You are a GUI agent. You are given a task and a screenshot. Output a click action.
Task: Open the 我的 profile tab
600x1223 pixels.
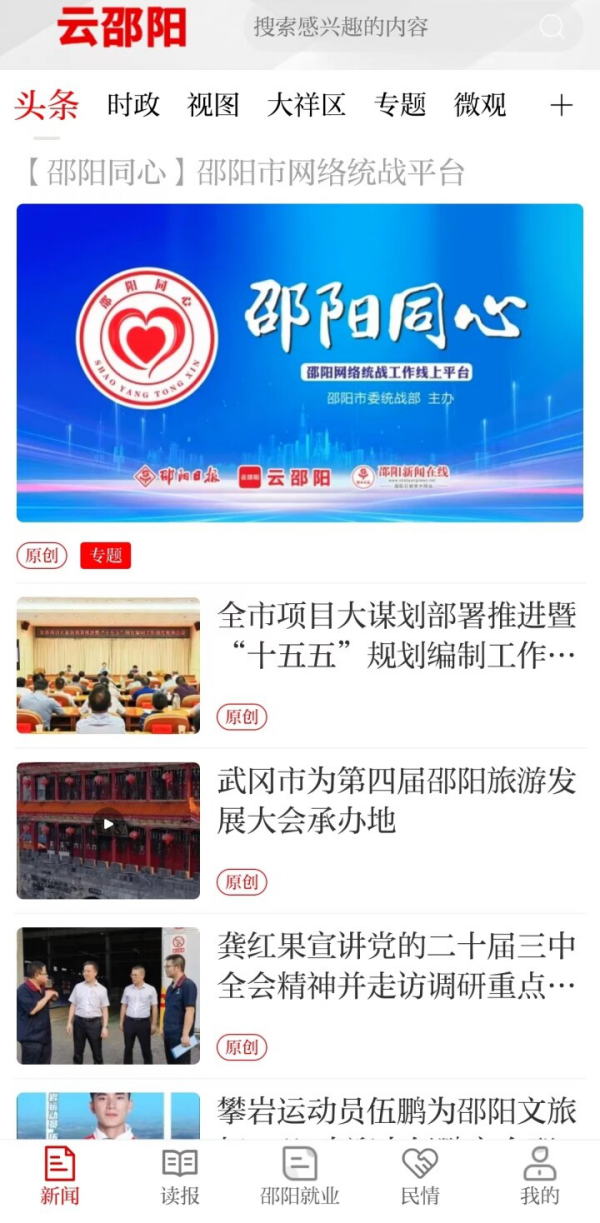tap(540, 1177)
